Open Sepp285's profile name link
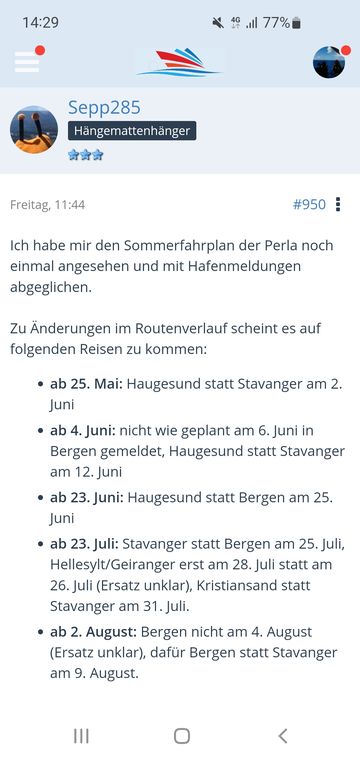Image resolution: width=360 pixels, height=760 pixels. [x=104, y=108]
